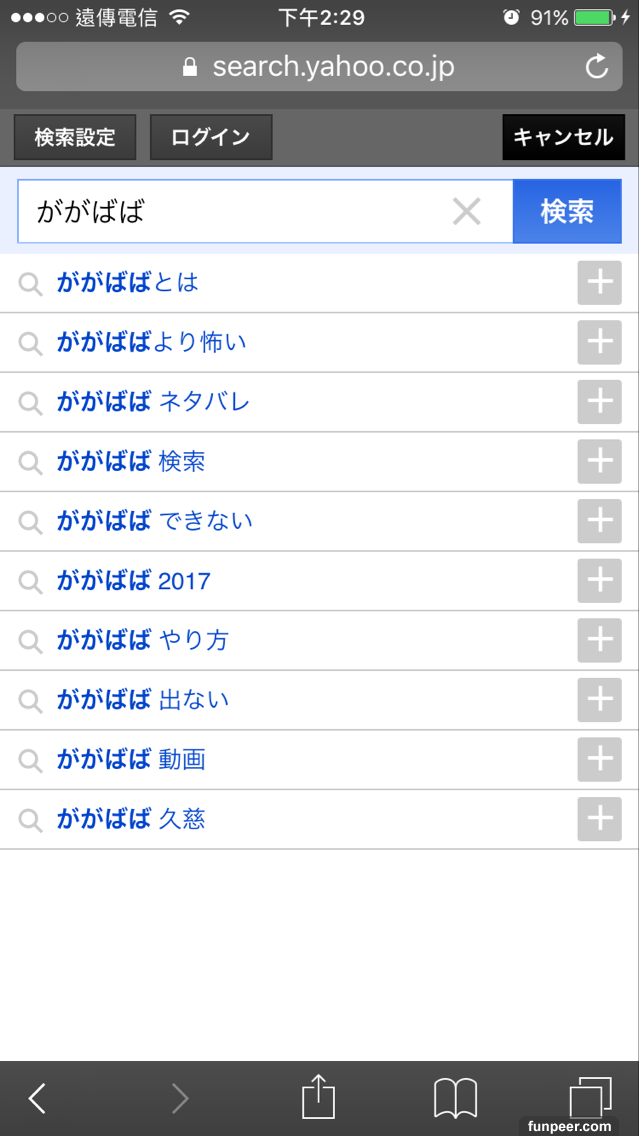
Task: Open the Safari bookmarks
Action: pos(455,1098)
